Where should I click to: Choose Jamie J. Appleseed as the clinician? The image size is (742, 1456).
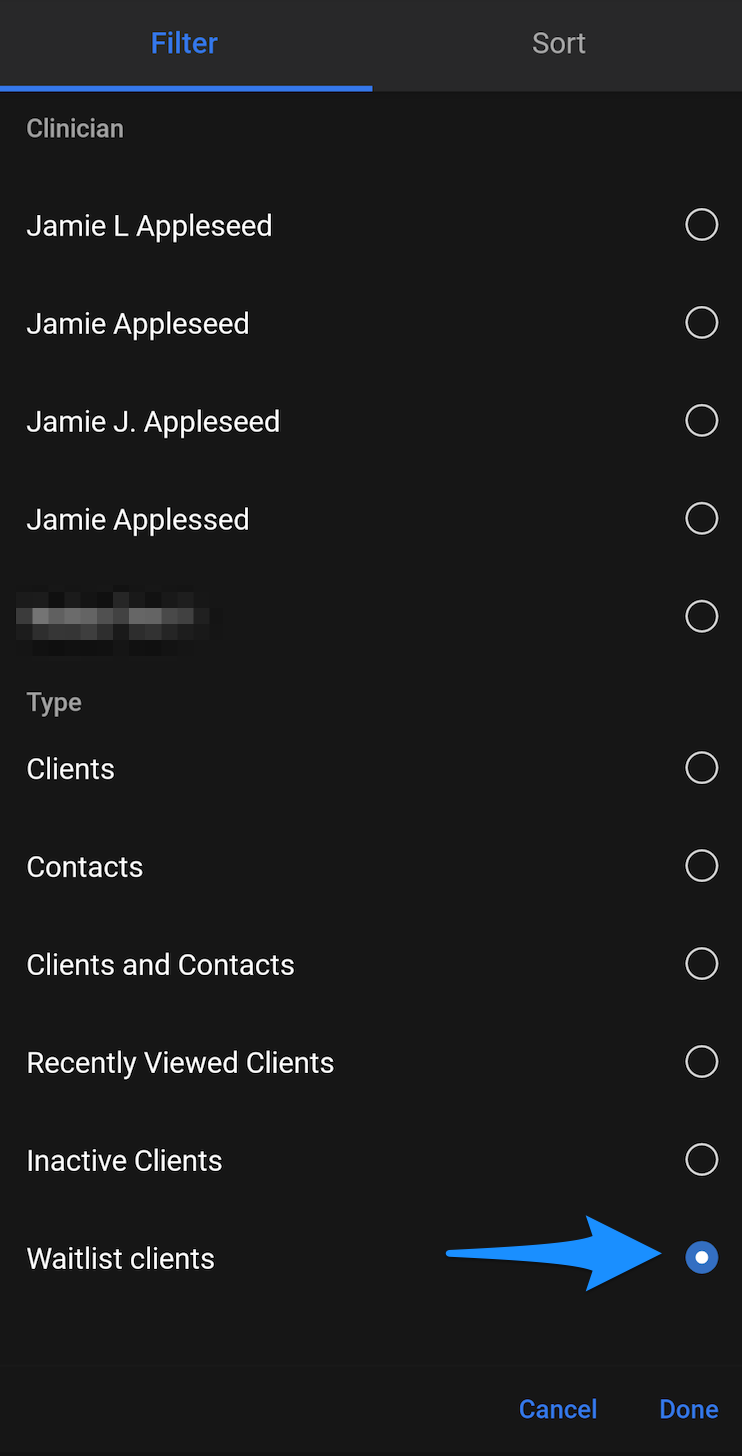tap(702, 420)
